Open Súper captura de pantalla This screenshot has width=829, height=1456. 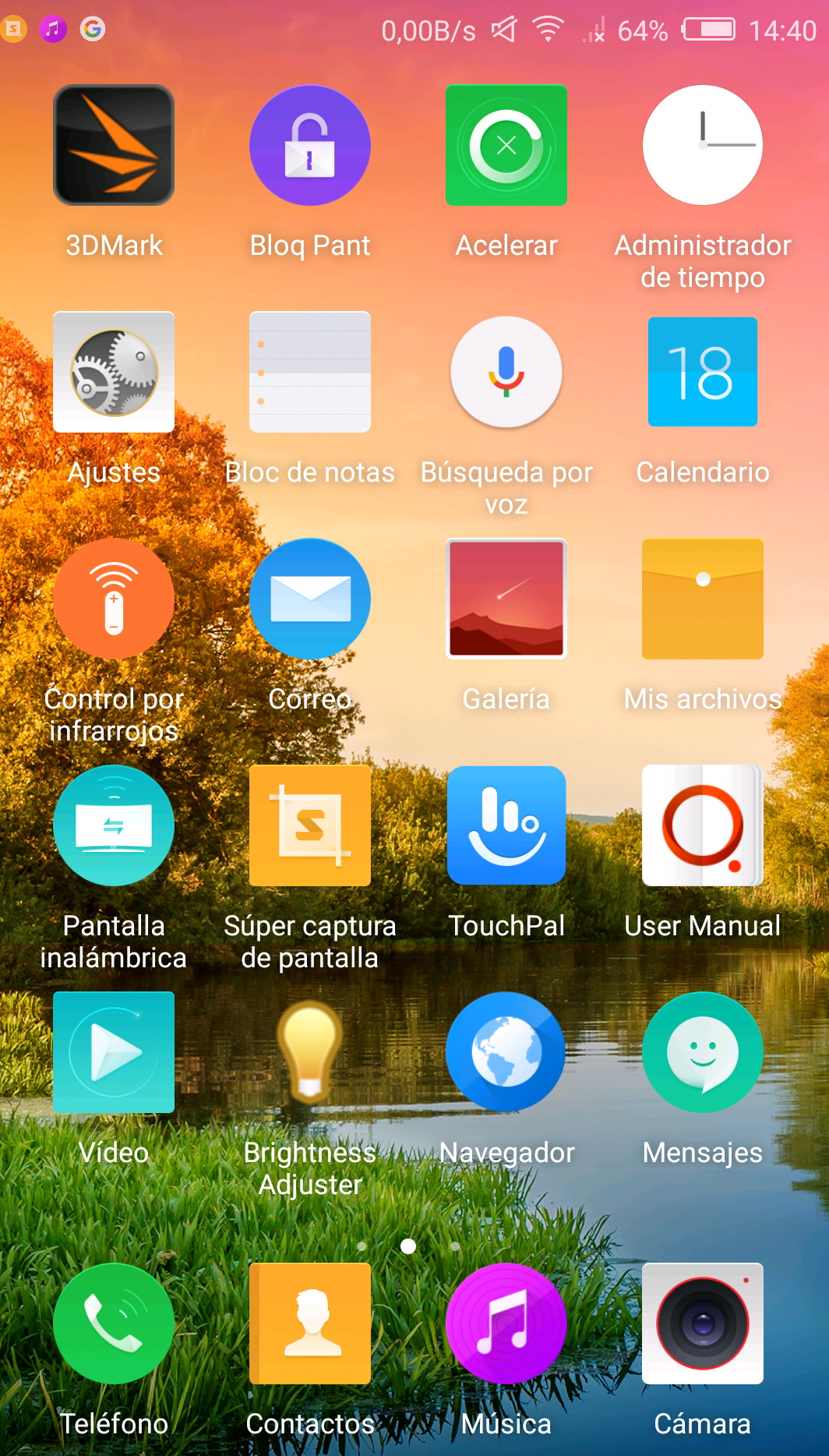310,826
